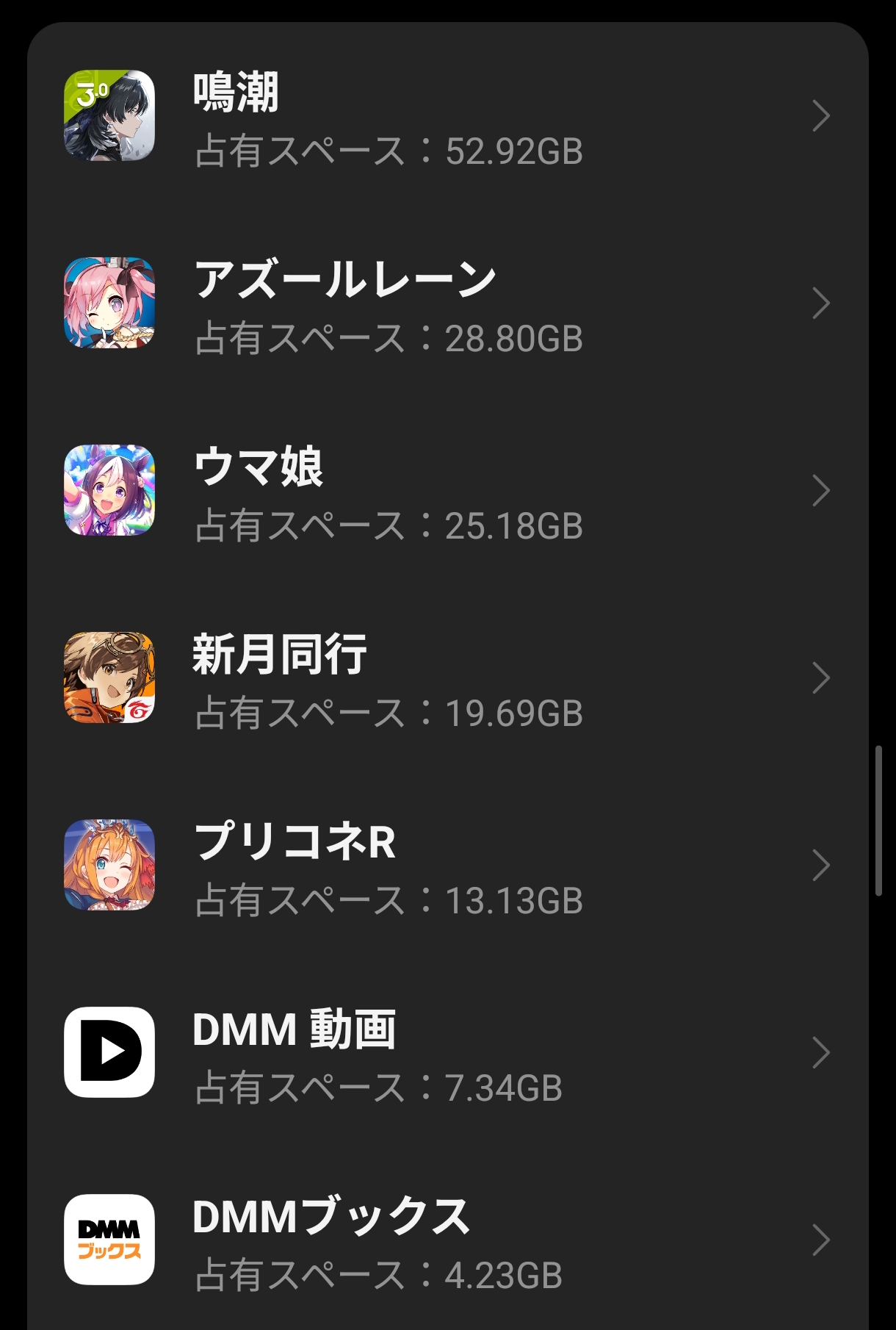Show storage info for DMM 動画
The image size is (896, 1330).
tap(448, 1053)
